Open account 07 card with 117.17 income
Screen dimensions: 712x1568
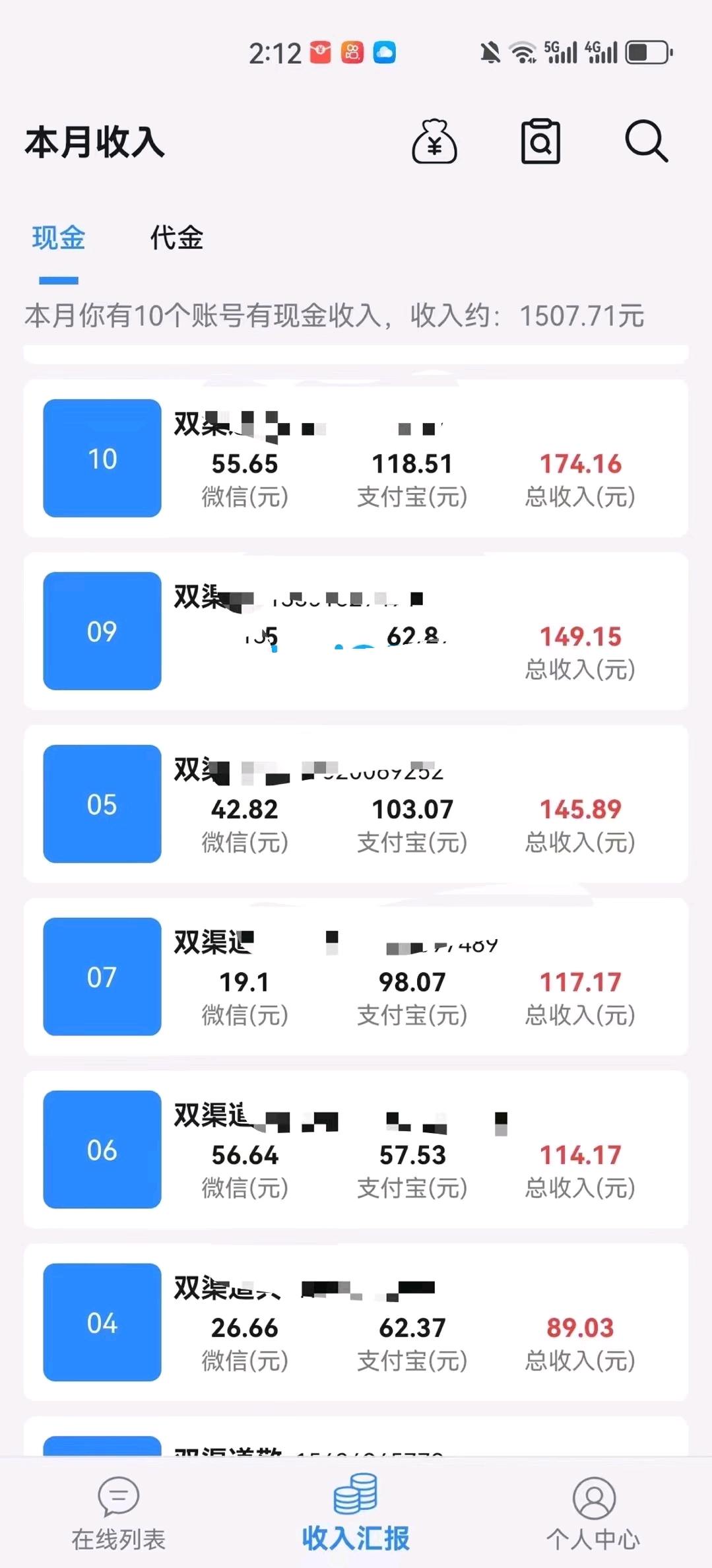[356, 977]
